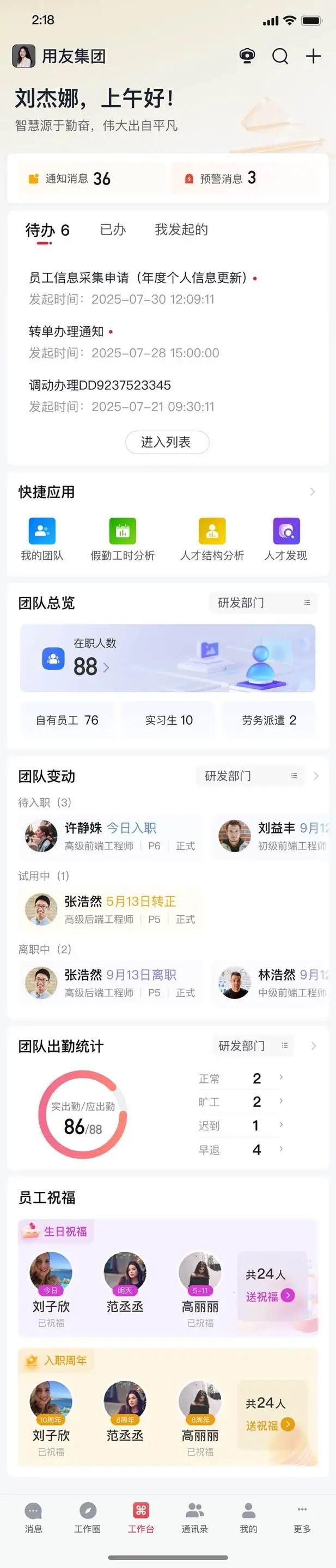The width and height of the screenshot is (336, 1568).
Task: Open the AI assistant robot icon
Action: pyautogui.click(x=247, y=57)
